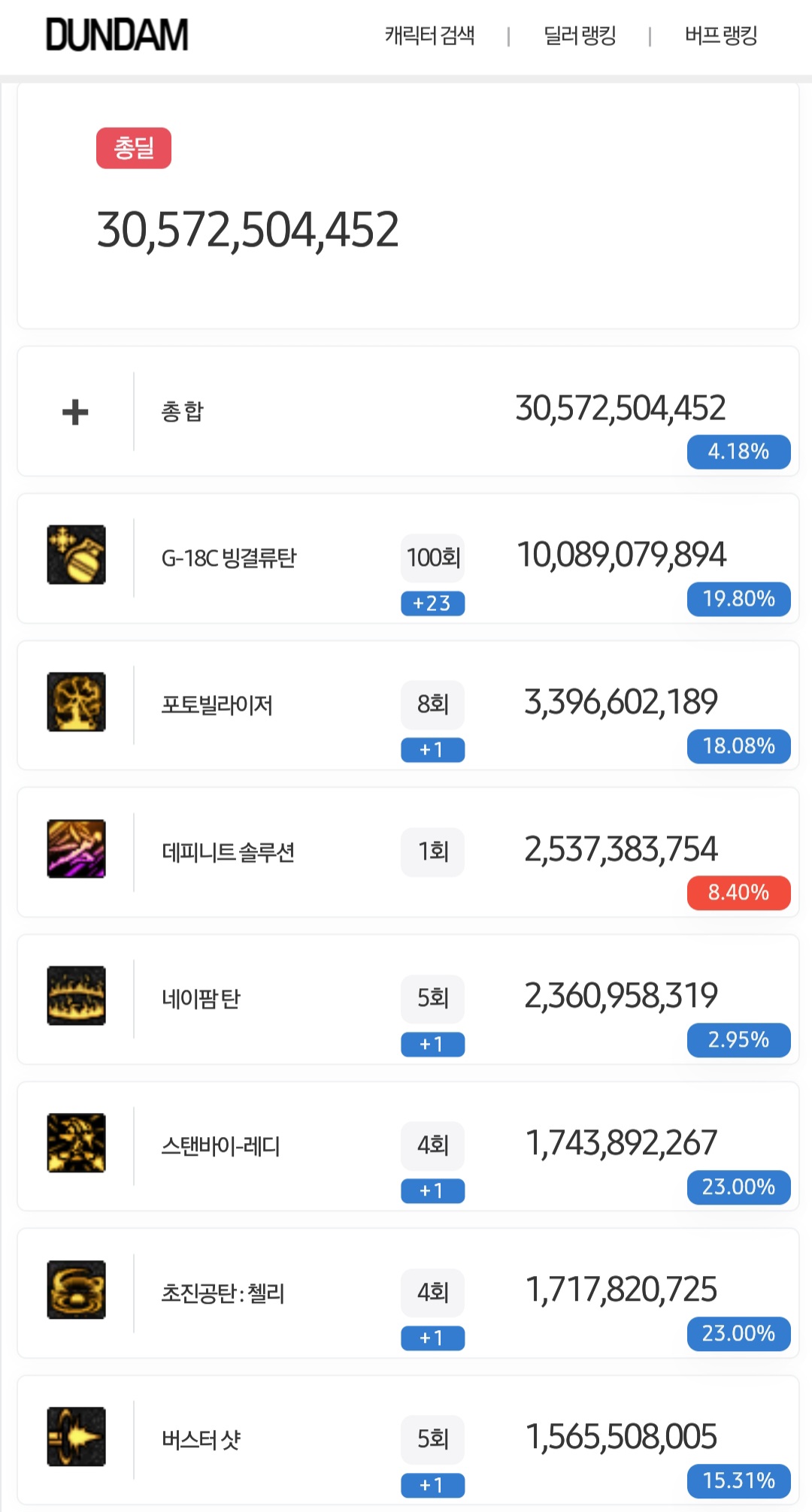Select 초진공탄 : 첼리 skill row
Screen dimensions: 812x1512
[408, 1293]
